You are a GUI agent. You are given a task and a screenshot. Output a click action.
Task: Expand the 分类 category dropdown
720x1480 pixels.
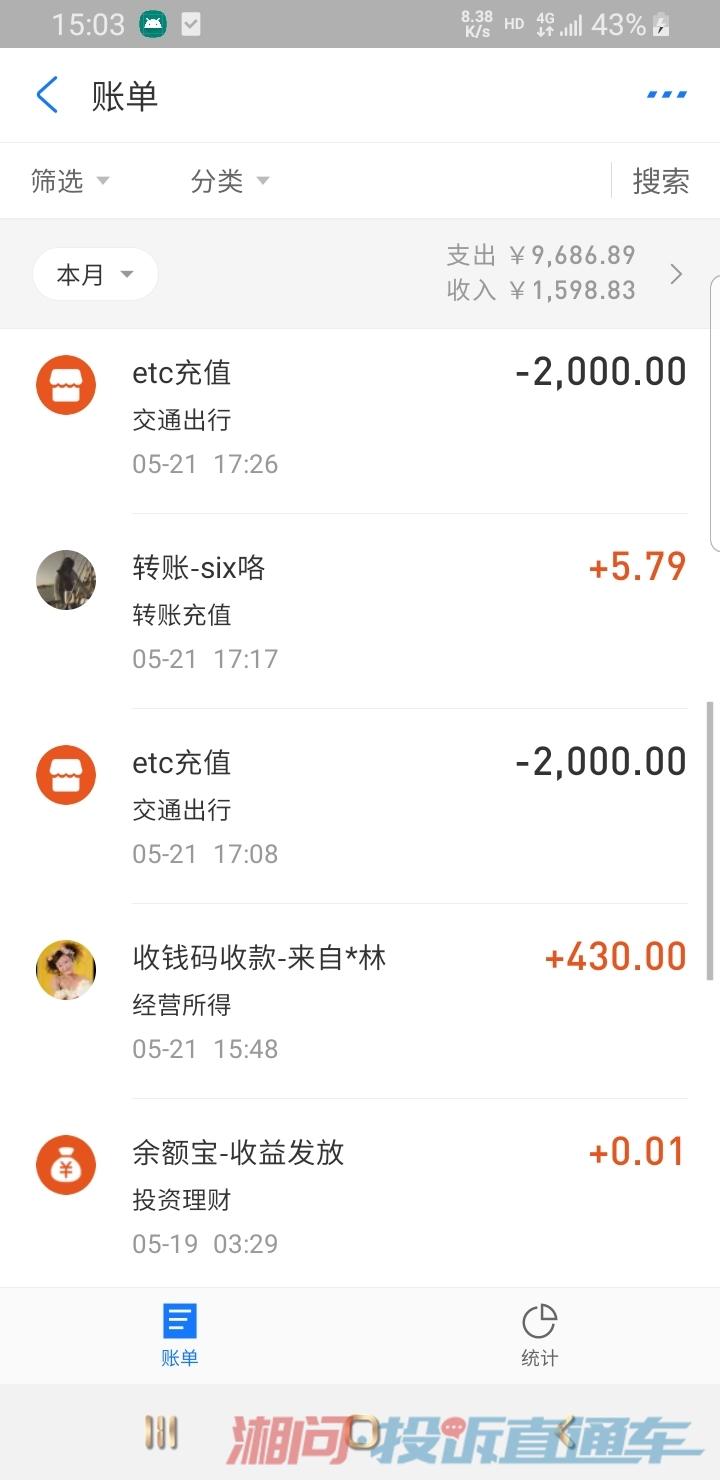pos(230,181)
